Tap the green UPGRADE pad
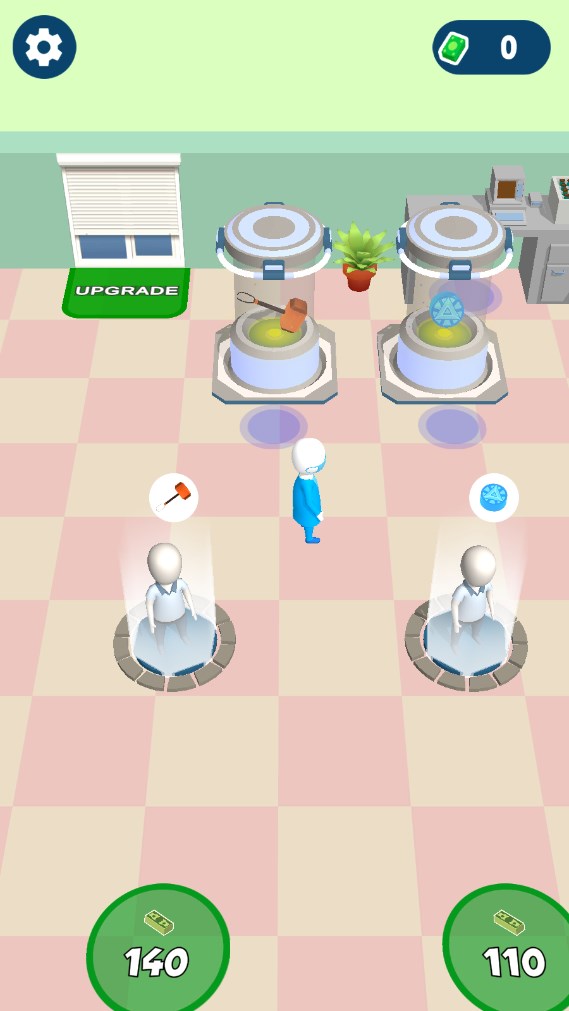The width and height of the screenshot is (569, 1011). point(126,293)
